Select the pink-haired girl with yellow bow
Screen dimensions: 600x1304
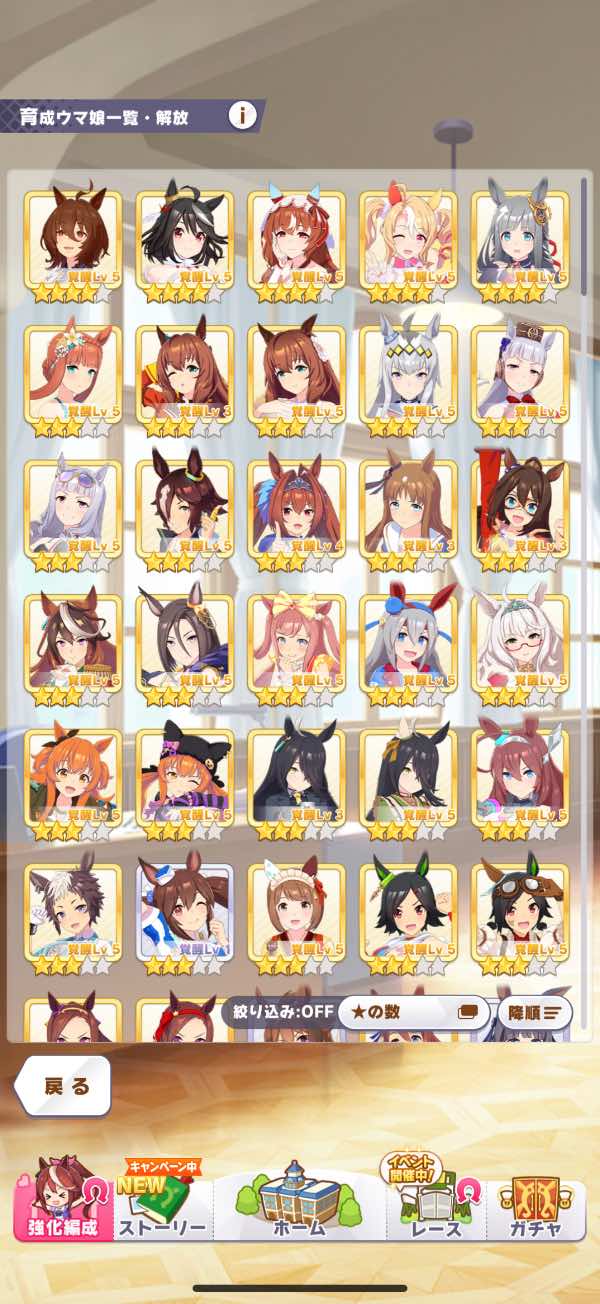coord(296,646)
